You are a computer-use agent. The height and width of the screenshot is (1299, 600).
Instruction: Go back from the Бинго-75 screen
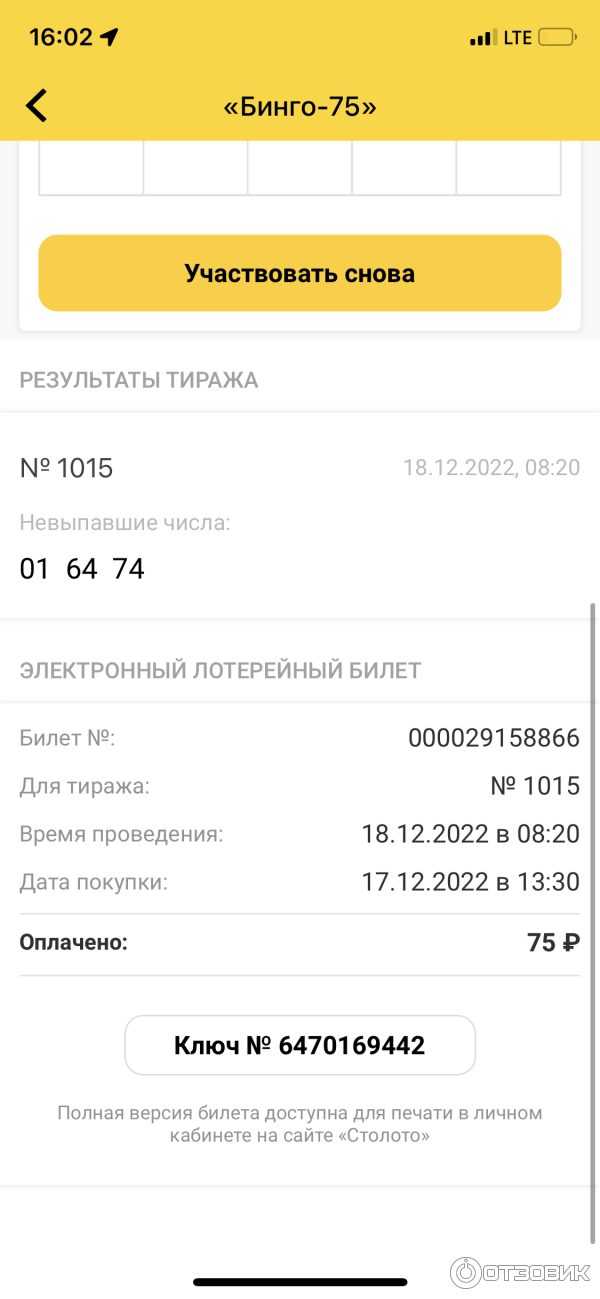(x=37, y=105)
